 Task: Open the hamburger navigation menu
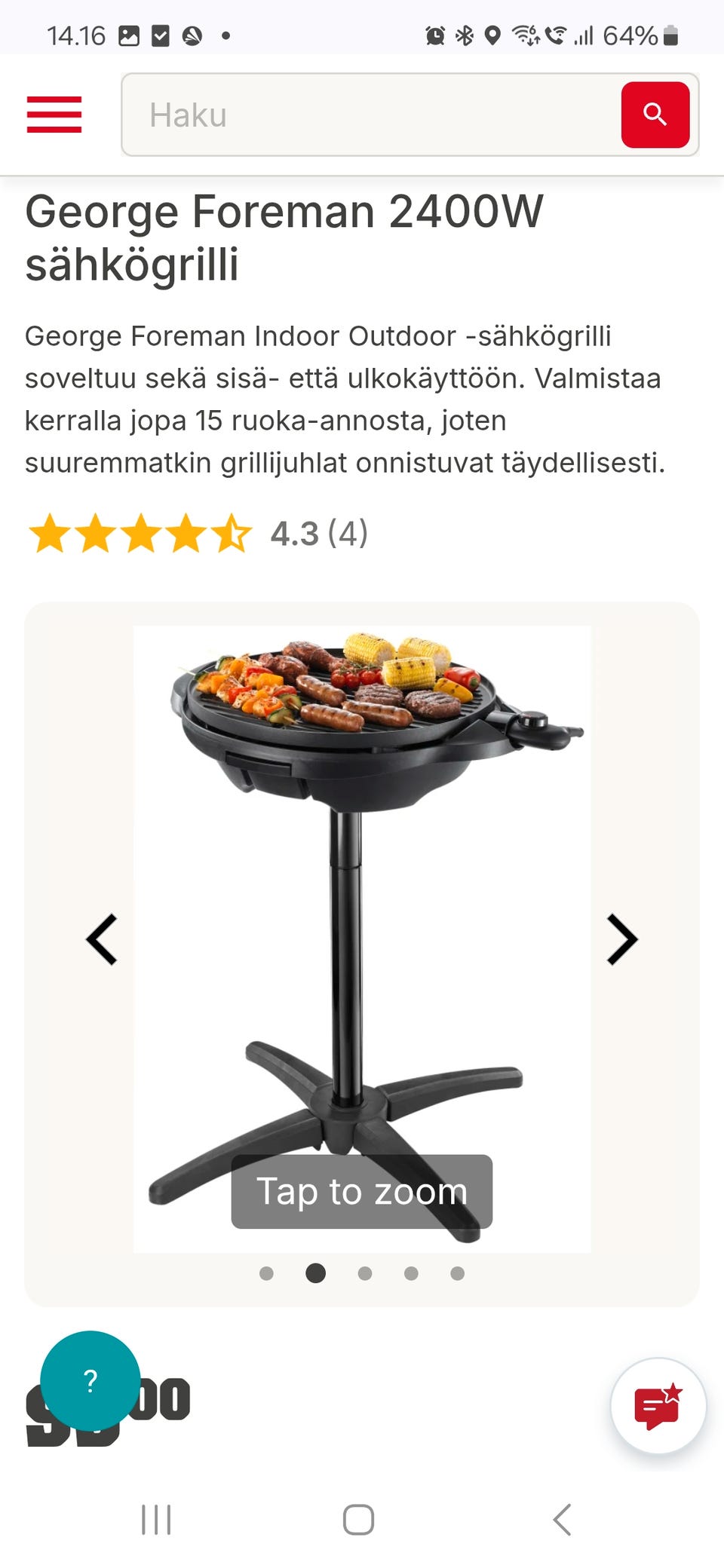[x=54, y=115]
